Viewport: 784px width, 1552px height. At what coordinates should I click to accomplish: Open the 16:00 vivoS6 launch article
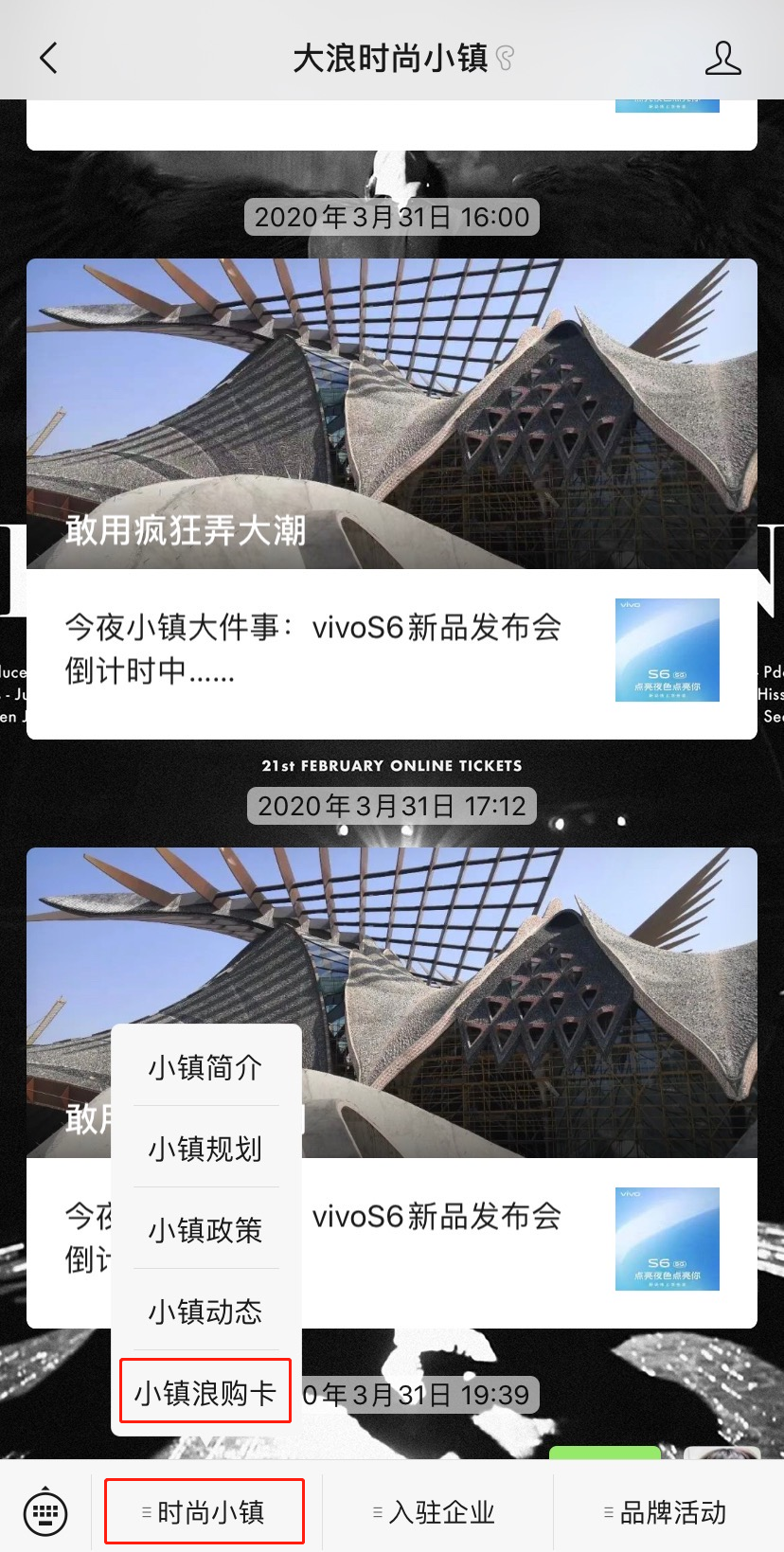click(x=391, y=497)
